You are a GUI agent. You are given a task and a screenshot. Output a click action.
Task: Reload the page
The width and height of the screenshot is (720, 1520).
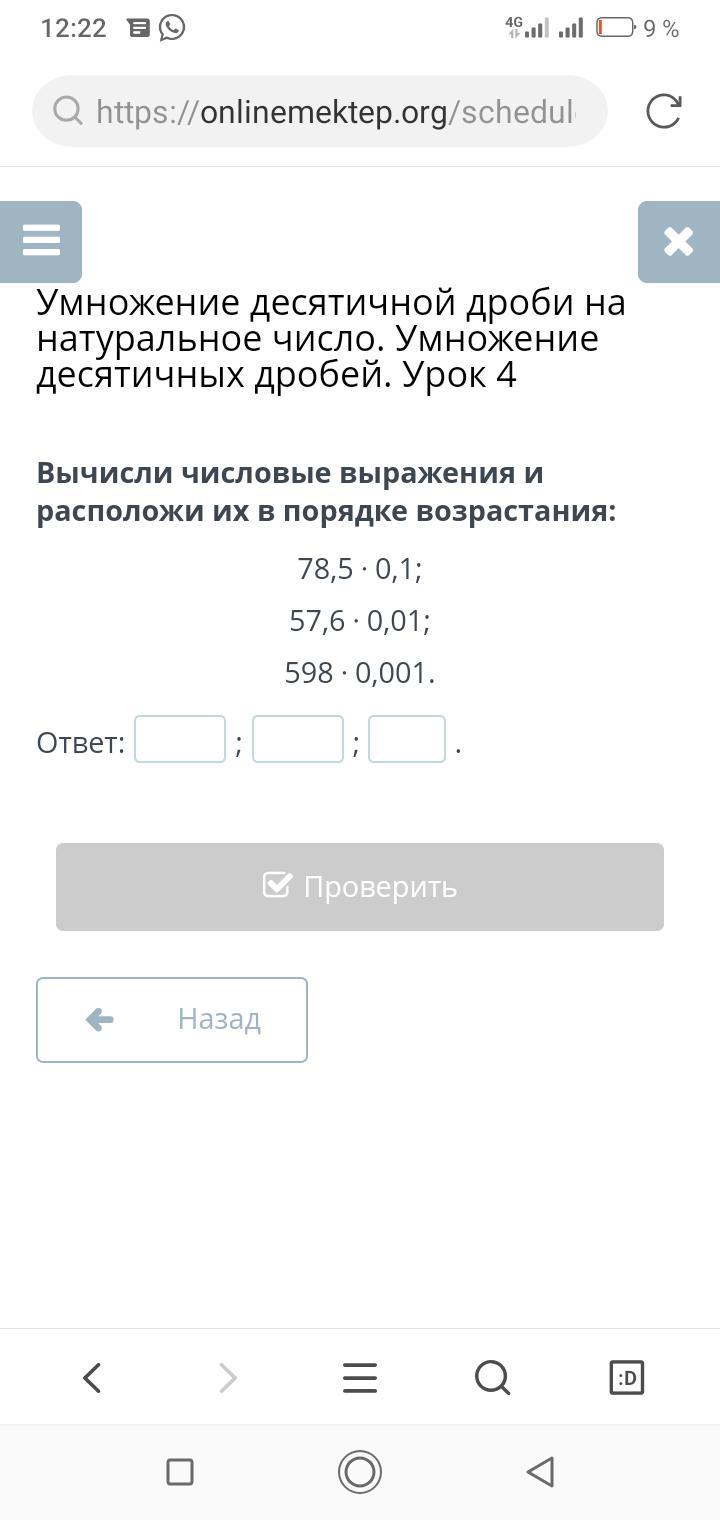663,111
